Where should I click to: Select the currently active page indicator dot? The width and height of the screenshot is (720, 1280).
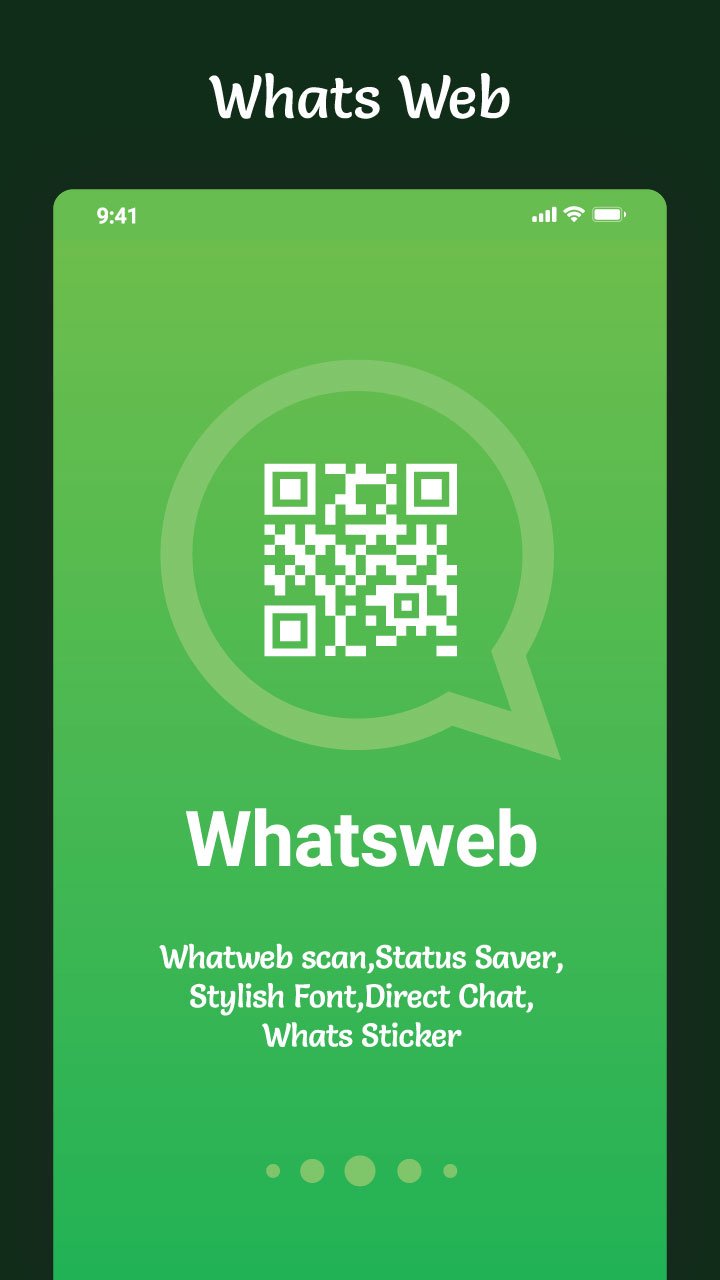(x=358, y=1169)
